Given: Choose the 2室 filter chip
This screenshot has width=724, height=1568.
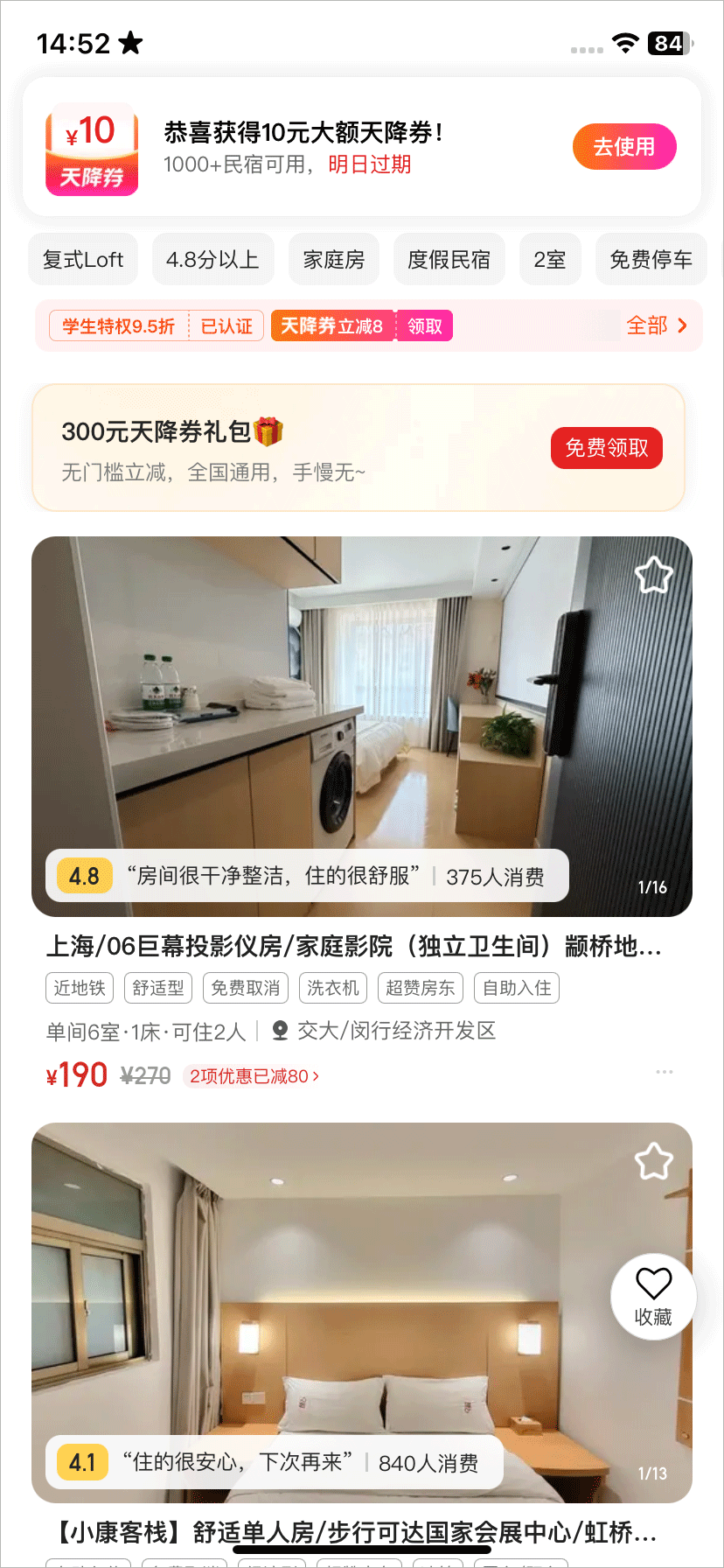Looking at the screenshot, I should click(549, 260).
